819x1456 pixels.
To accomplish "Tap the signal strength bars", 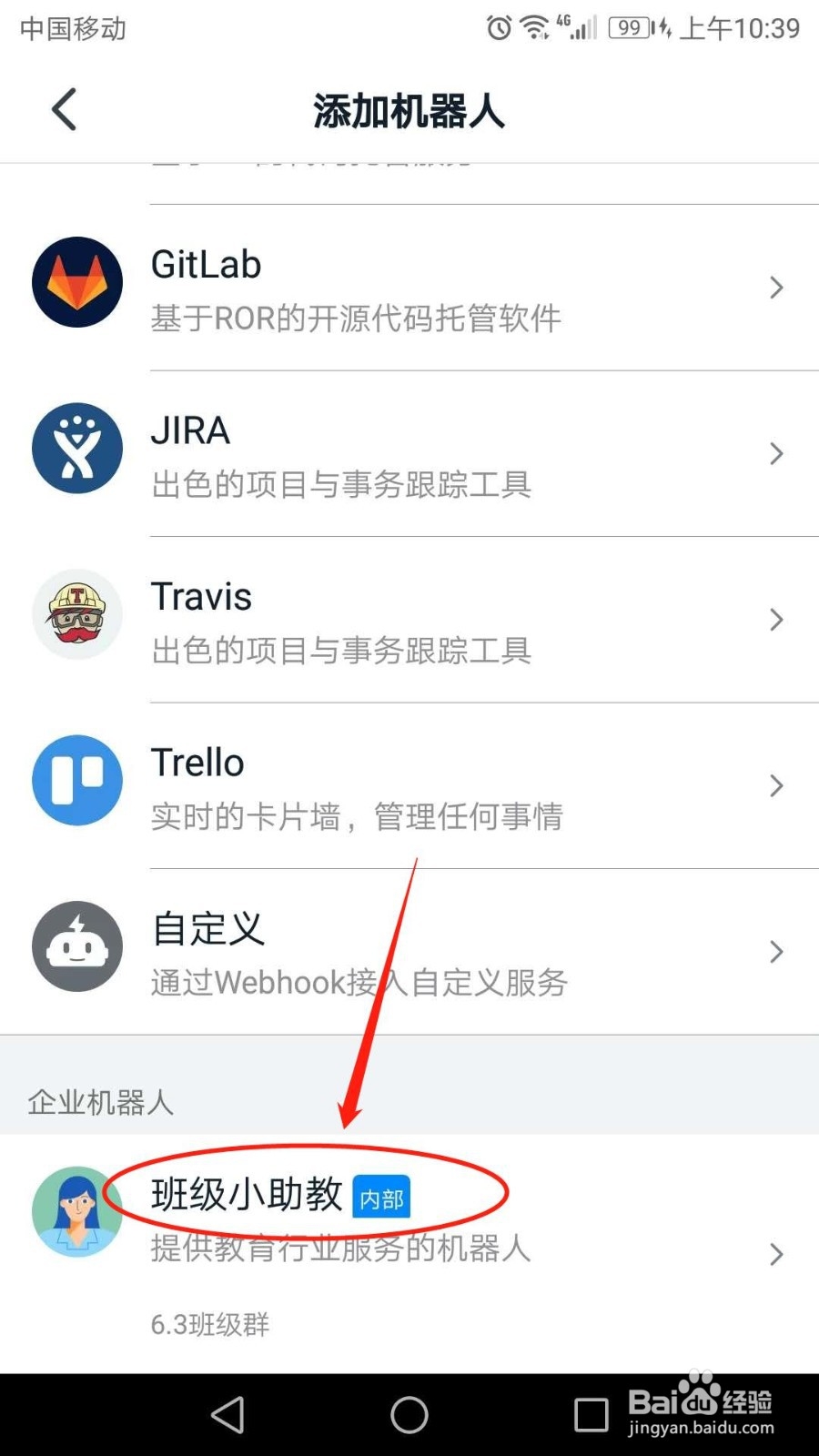I will click(x=581, y=30).
